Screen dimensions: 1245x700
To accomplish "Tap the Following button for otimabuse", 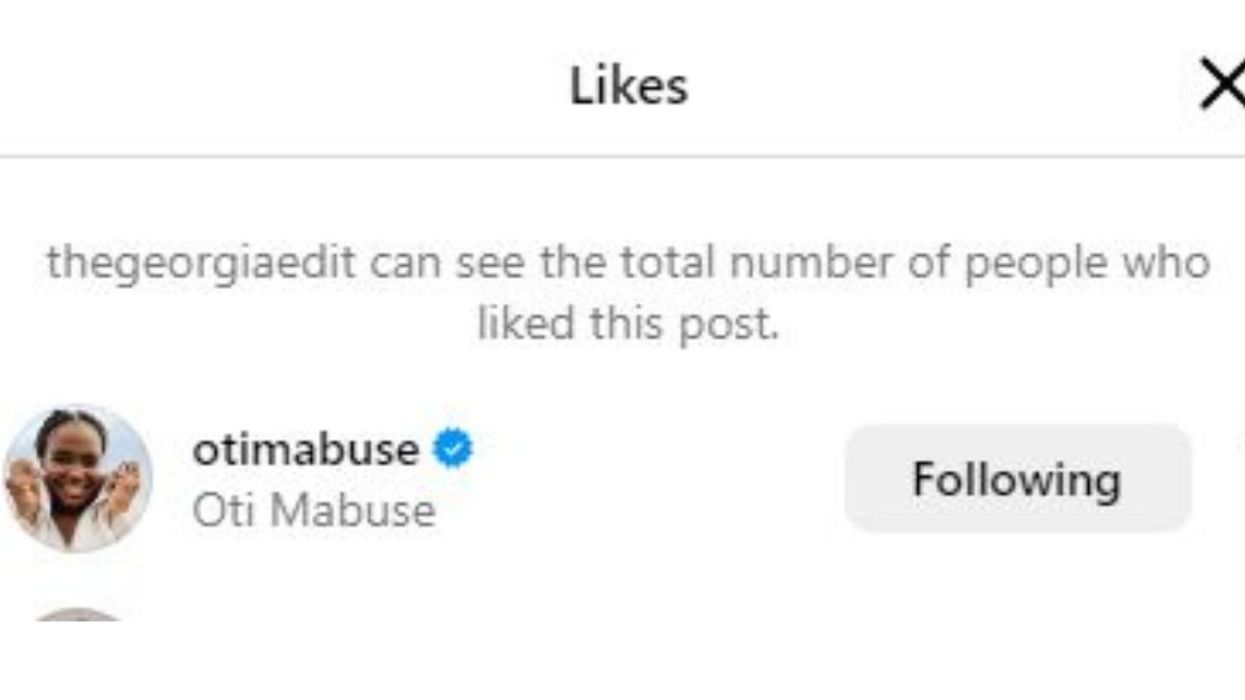I will tap(1017, 479).
